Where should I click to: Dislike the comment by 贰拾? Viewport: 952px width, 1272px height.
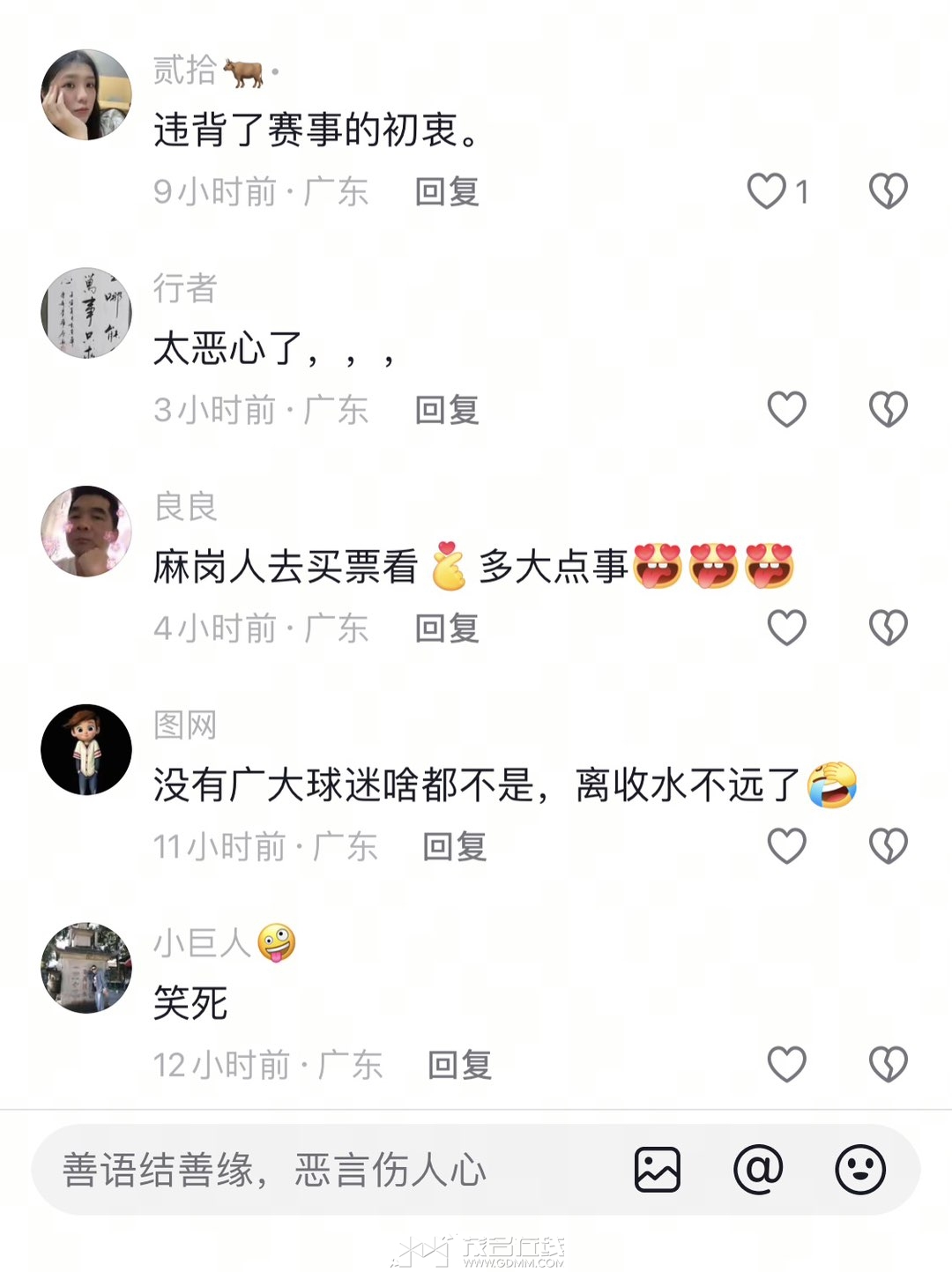888,191
